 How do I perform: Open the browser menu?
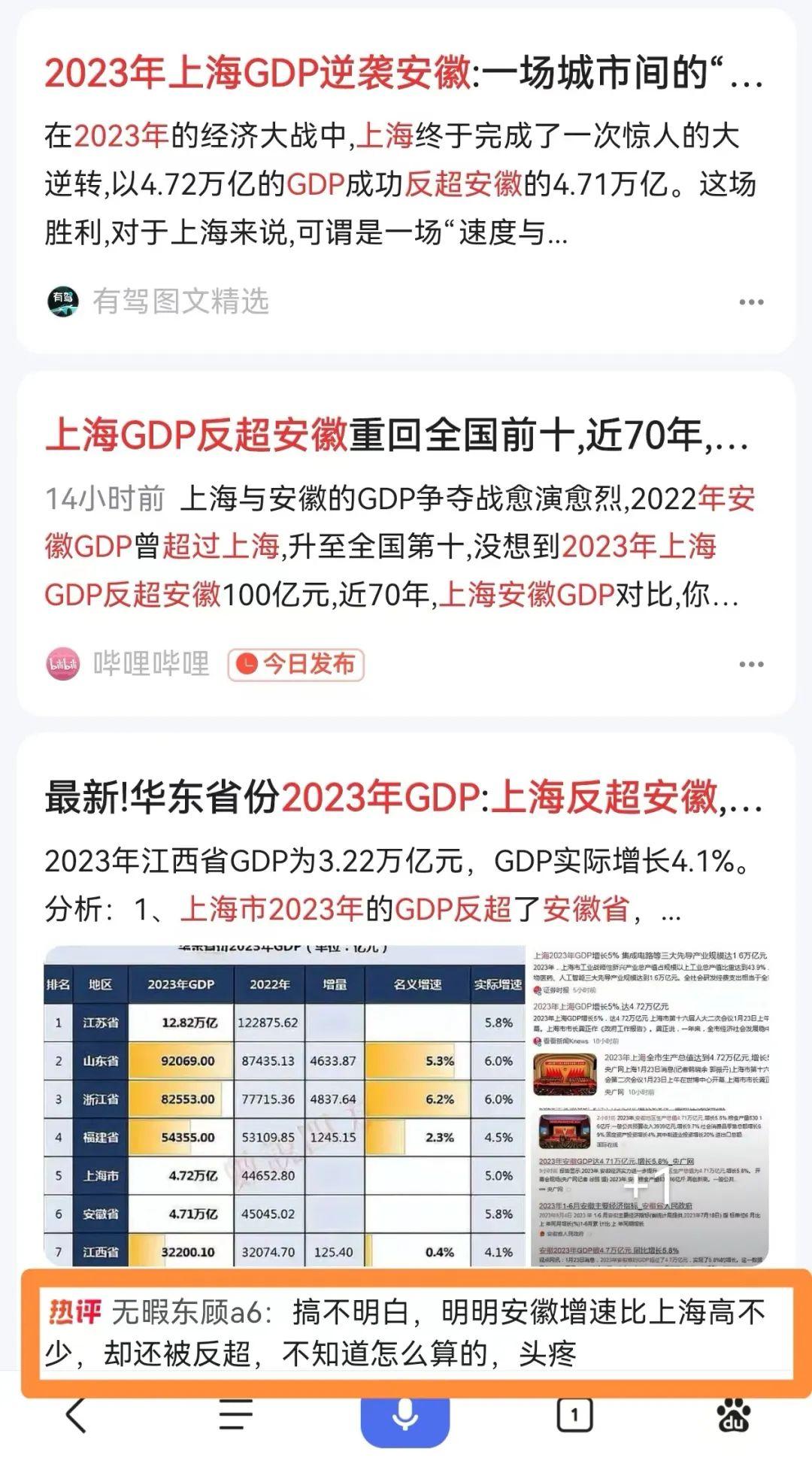[235, 1416]
